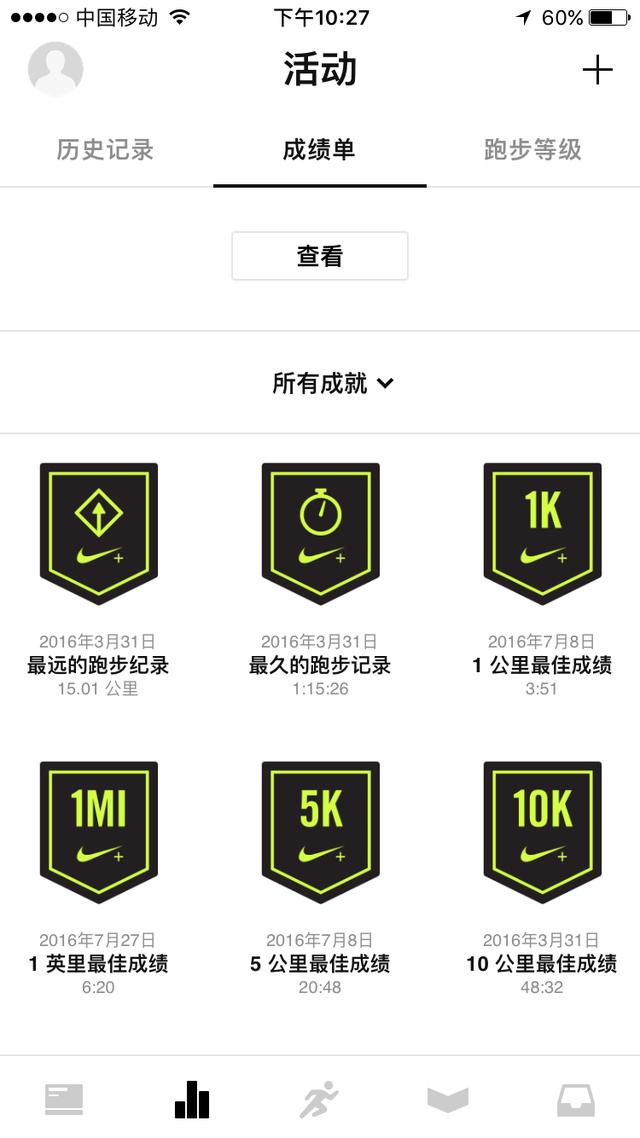The width and height of the screenshot is (640, 1138).
Task: Select the 成绩单 tab
Action: pyautogui.click(x=319, y=150)
